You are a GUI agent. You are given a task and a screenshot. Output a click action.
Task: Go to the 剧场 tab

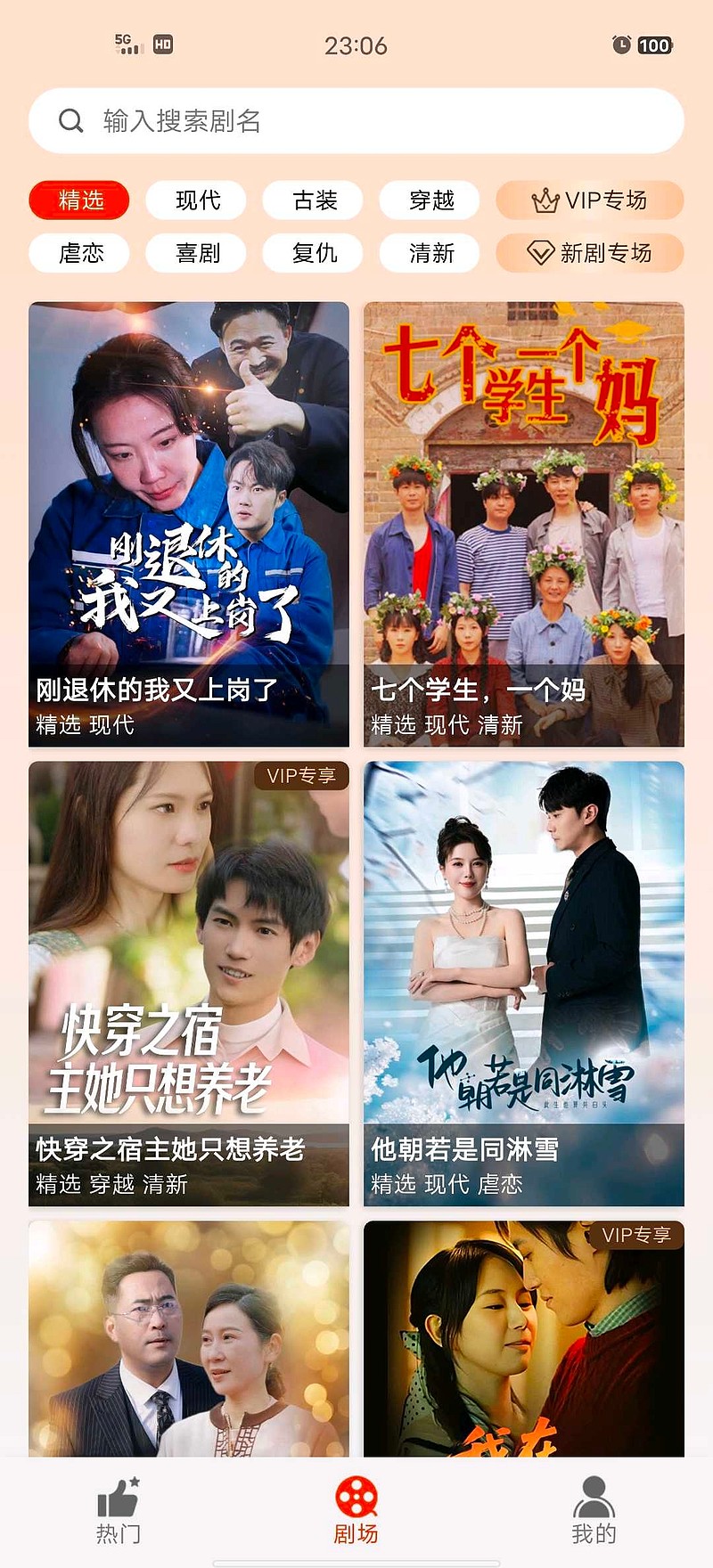pyautogui.click(x=356, y=1511)
